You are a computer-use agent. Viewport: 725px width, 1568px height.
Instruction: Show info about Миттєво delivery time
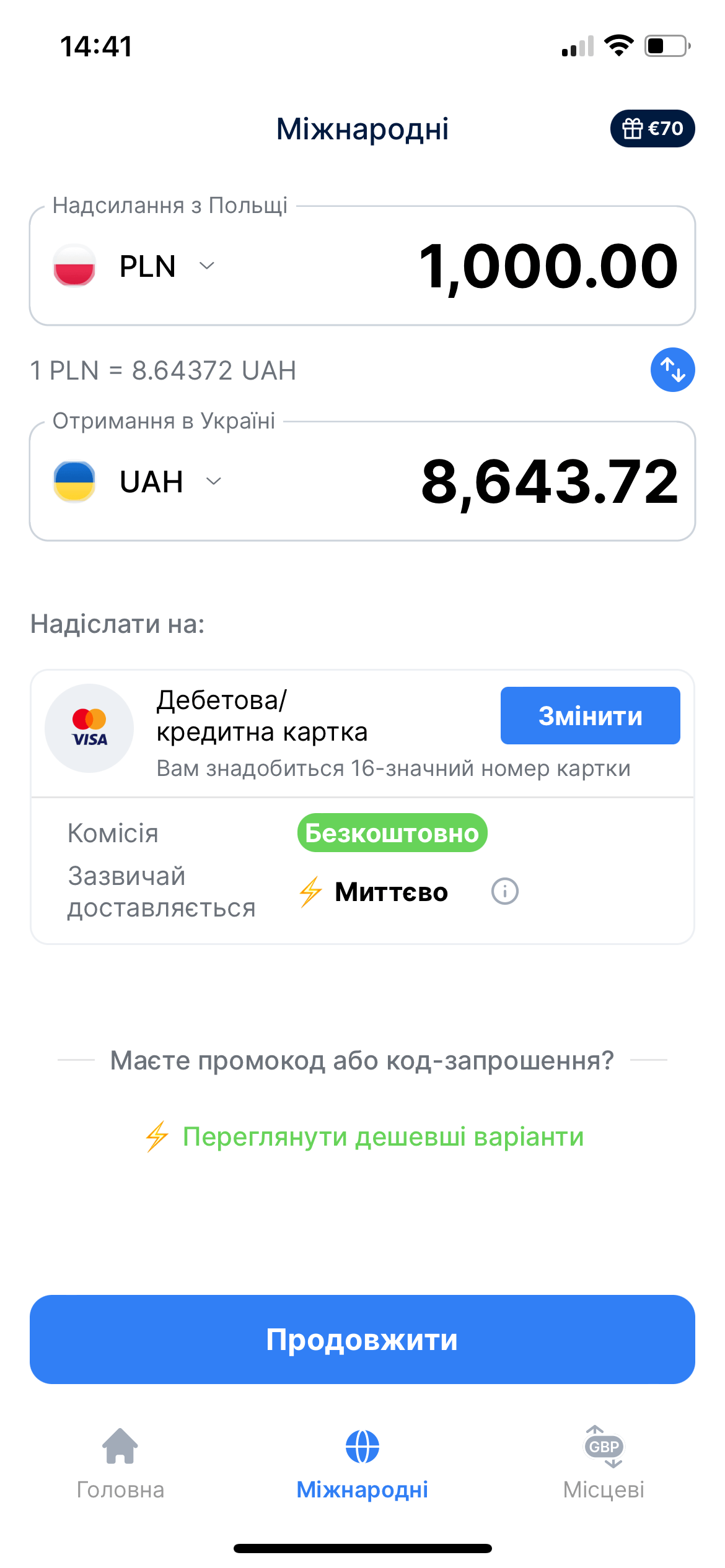[504, 892]
